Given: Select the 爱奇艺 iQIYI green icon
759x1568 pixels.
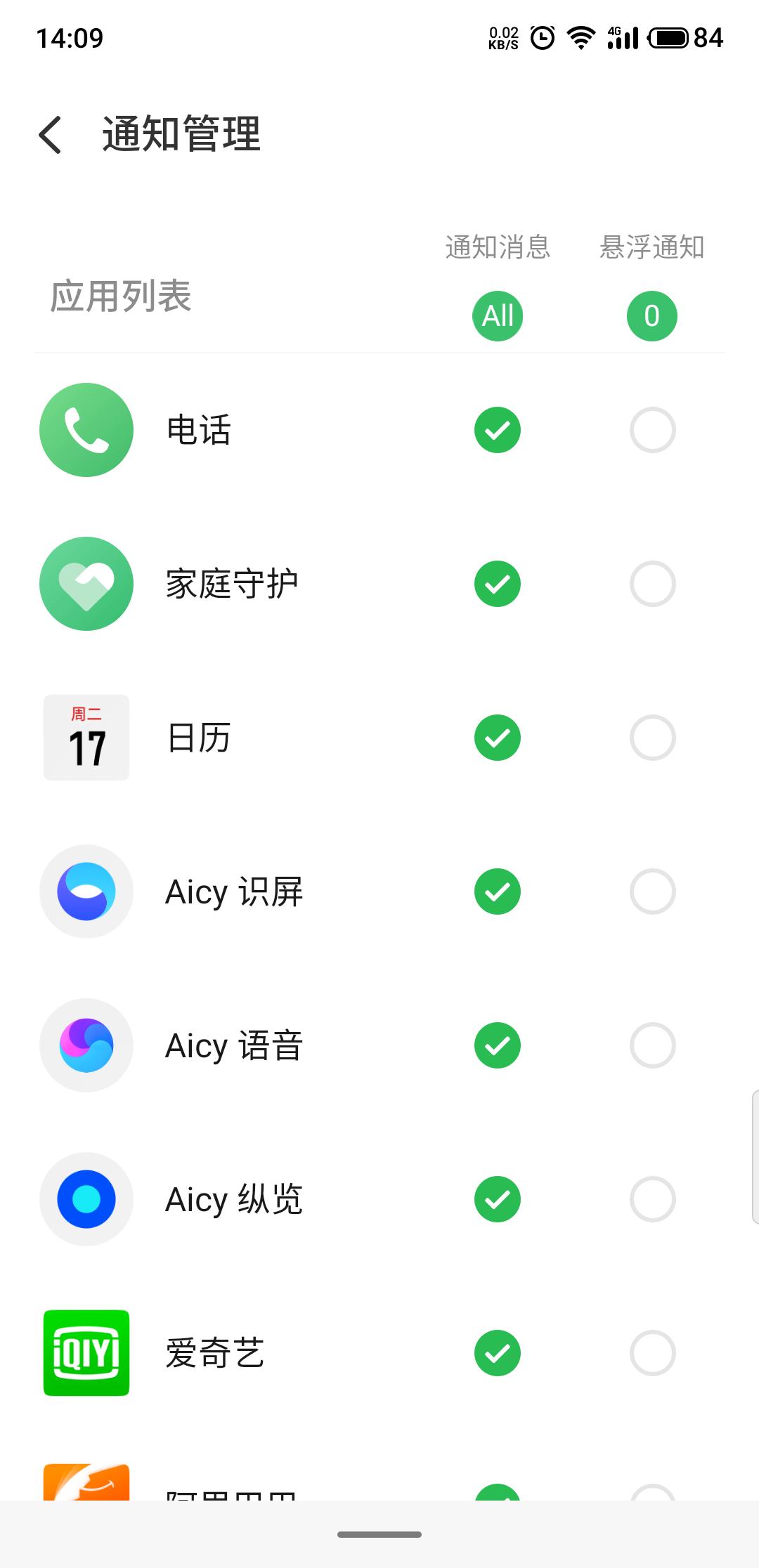Looking at the screenshot, I should coord(86,1354).
